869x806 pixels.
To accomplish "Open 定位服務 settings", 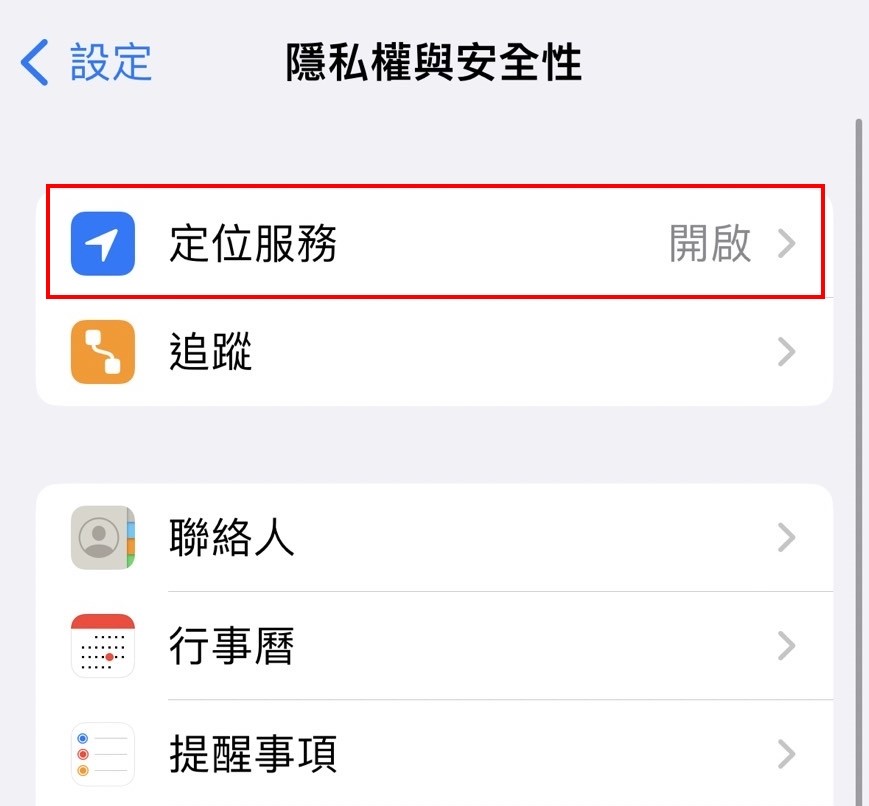I will click(434, 243).
